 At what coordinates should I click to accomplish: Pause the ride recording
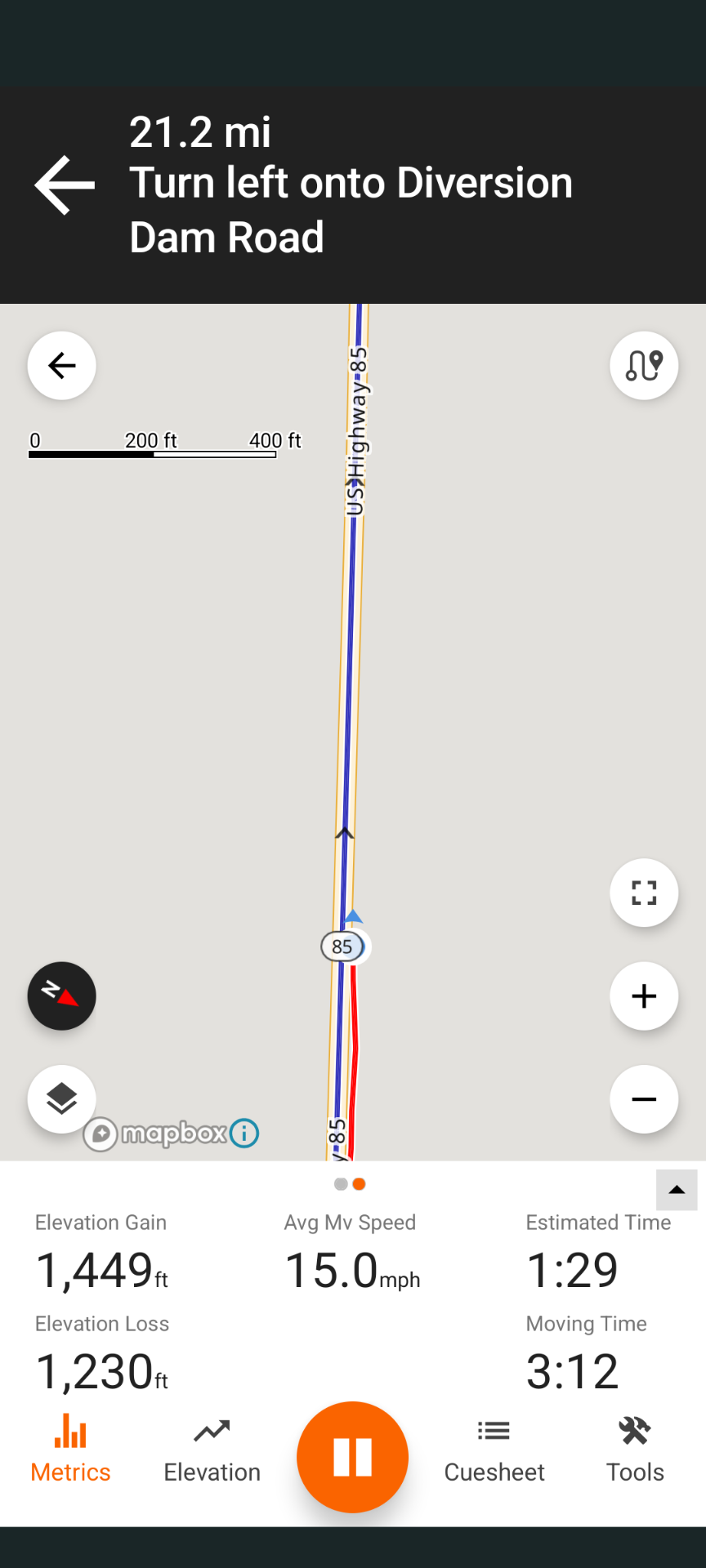[x=353, y=1457]
